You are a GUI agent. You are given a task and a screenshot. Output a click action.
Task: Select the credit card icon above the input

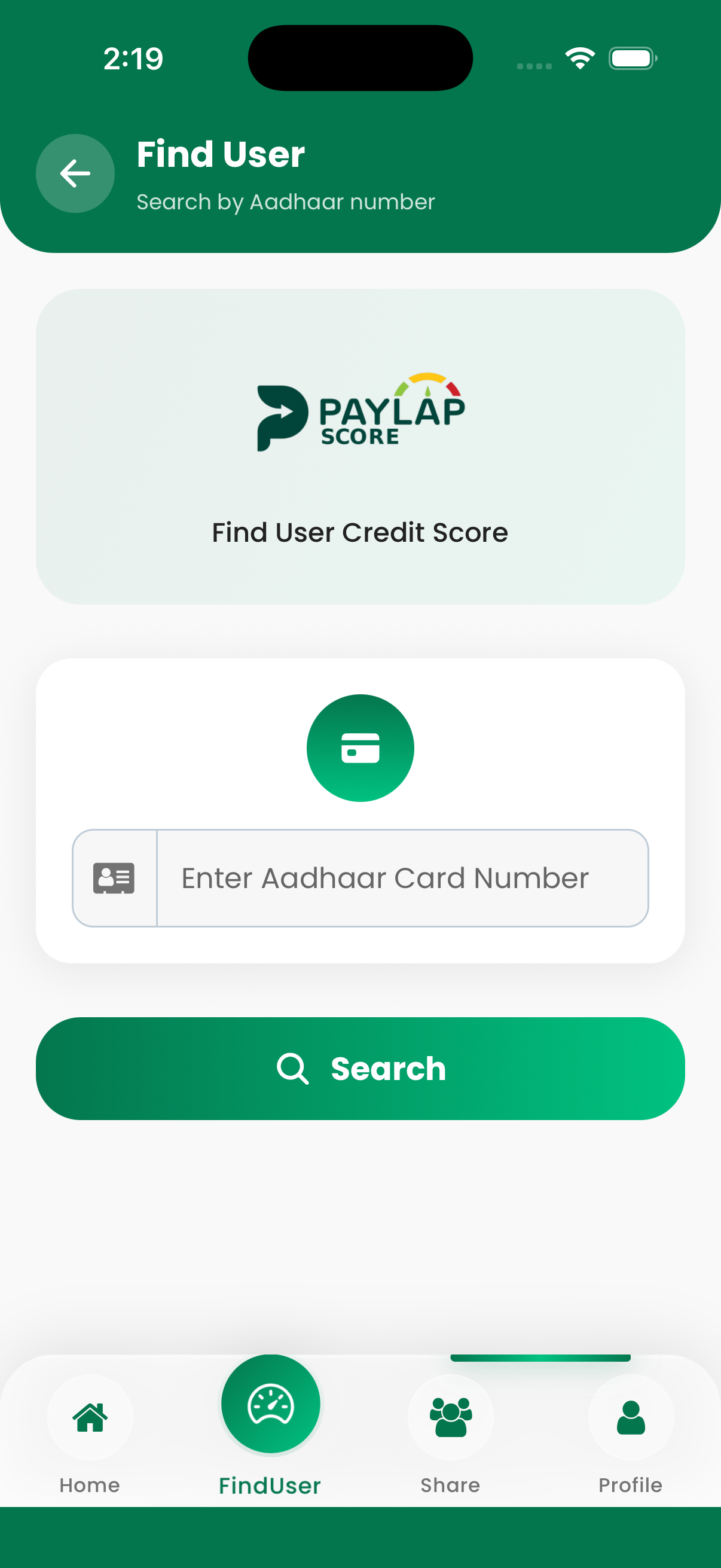pyautogui.click(x=360, y=748)
